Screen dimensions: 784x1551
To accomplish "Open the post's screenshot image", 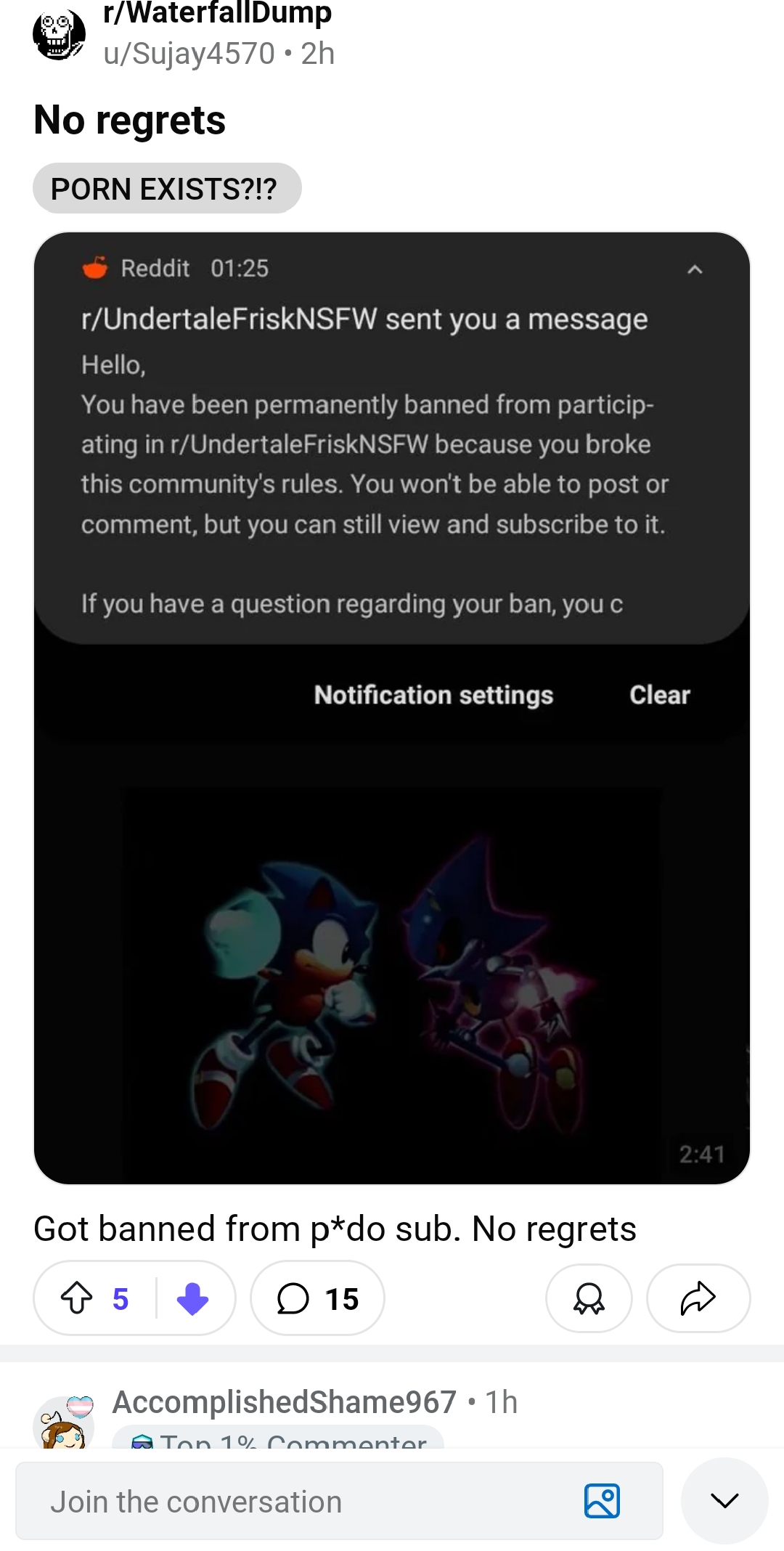I will (x=392, y=708).
